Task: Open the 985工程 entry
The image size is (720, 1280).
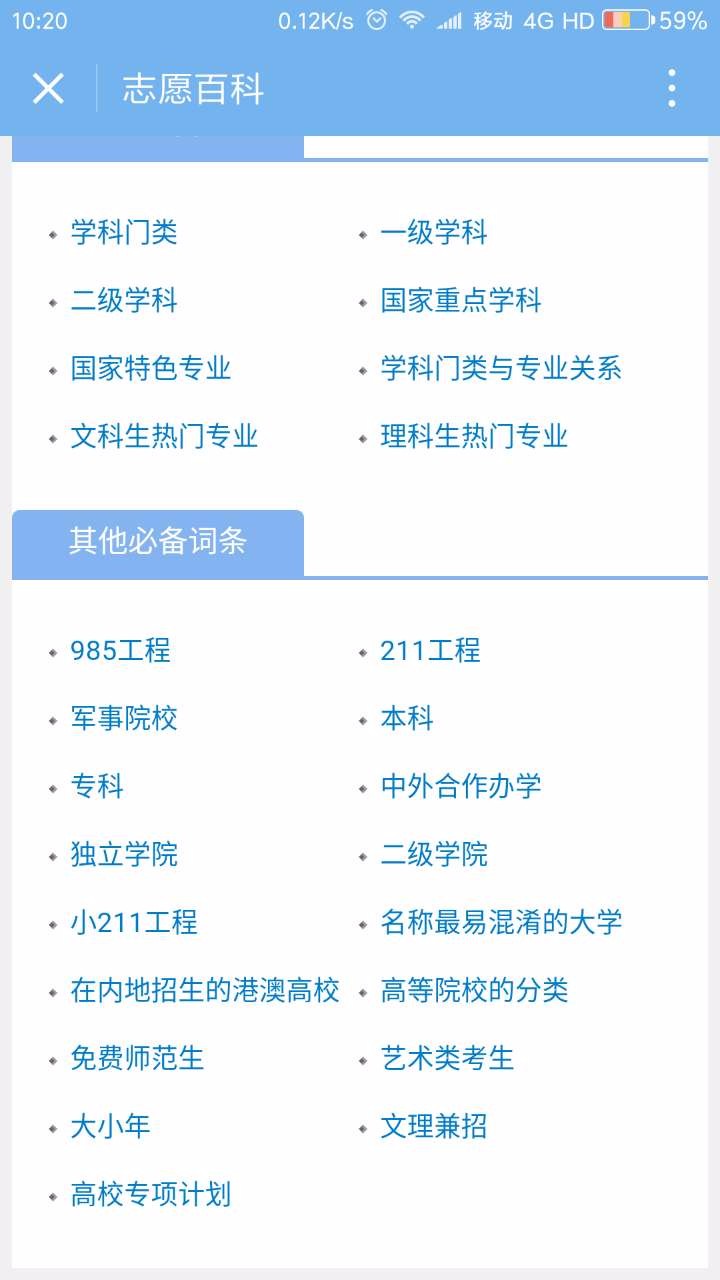Action: click(x=121, y=651)
